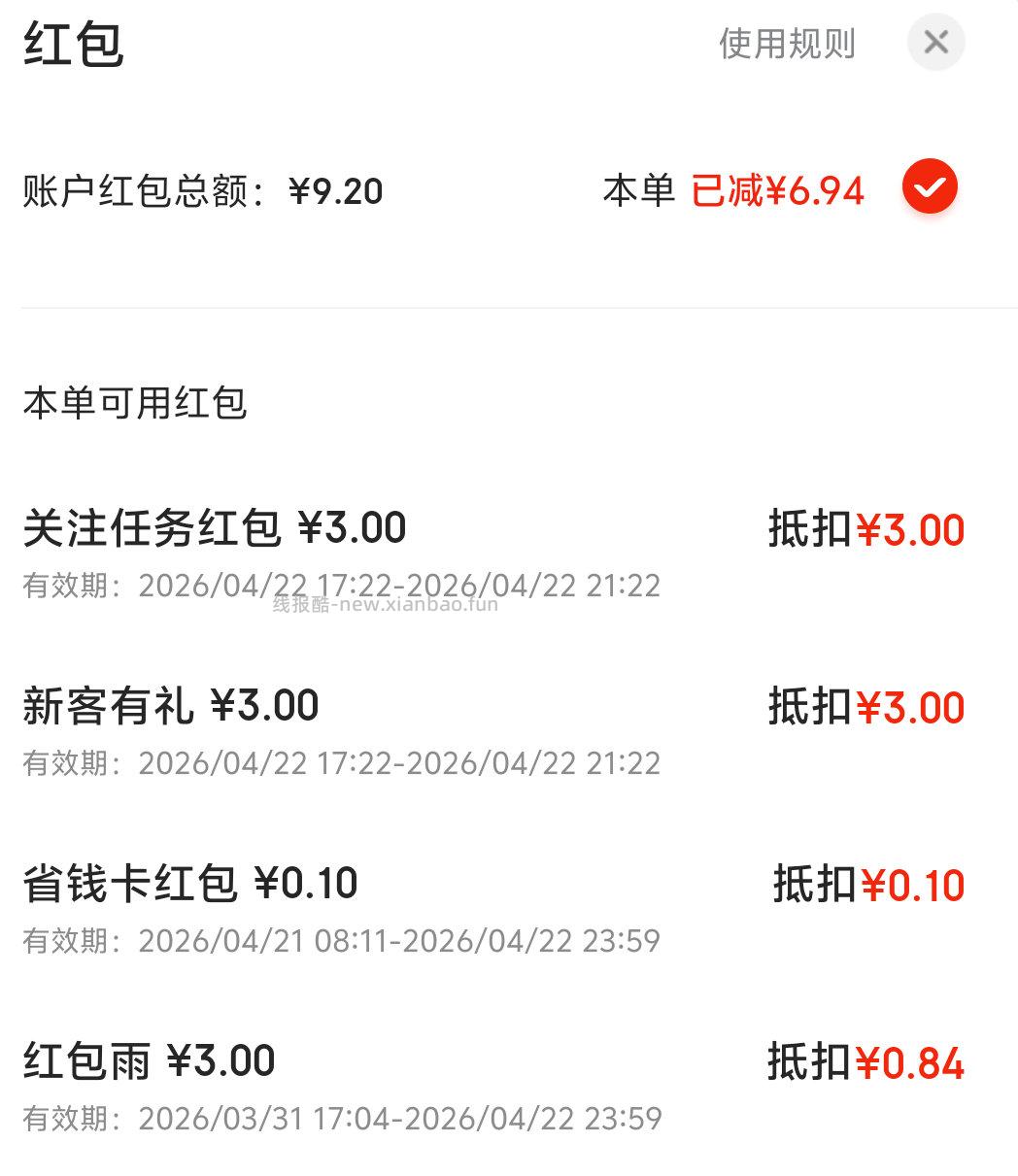Tap the 本单可用红包 section header
This screenshot has height=1176, width=1018.
[136, 400]
